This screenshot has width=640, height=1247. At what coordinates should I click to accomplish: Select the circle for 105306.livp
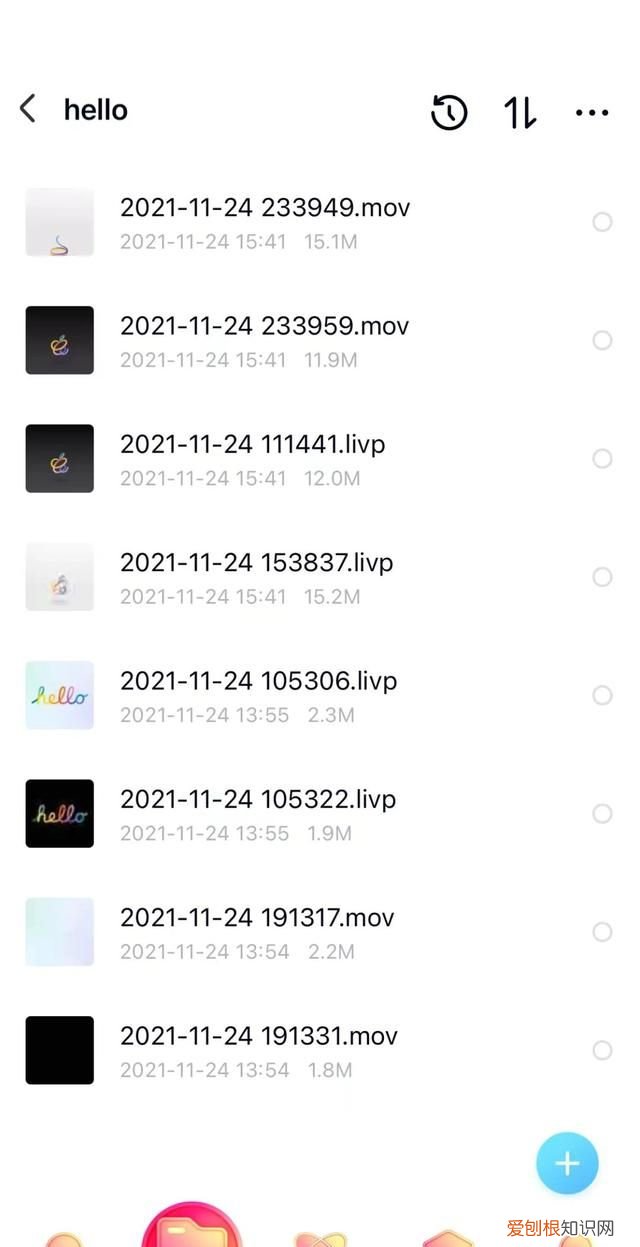pyautogui.click(x=602, y=695)
